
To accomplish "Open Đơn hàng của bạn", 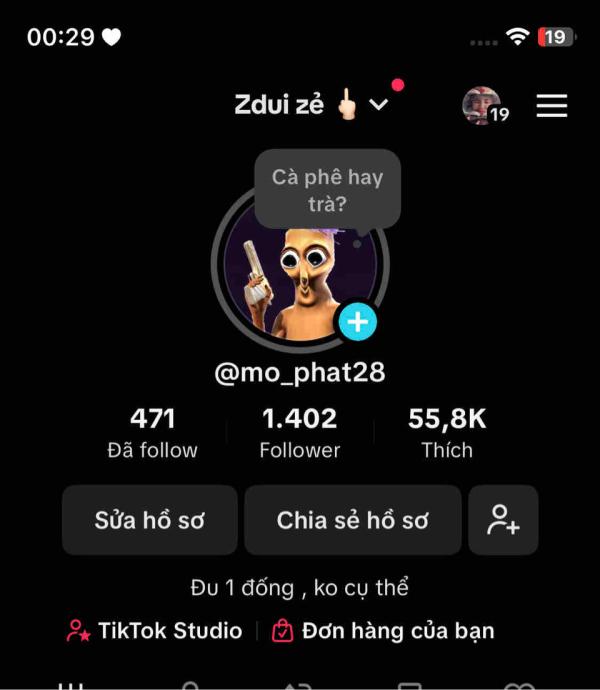I will click(383, 631).
